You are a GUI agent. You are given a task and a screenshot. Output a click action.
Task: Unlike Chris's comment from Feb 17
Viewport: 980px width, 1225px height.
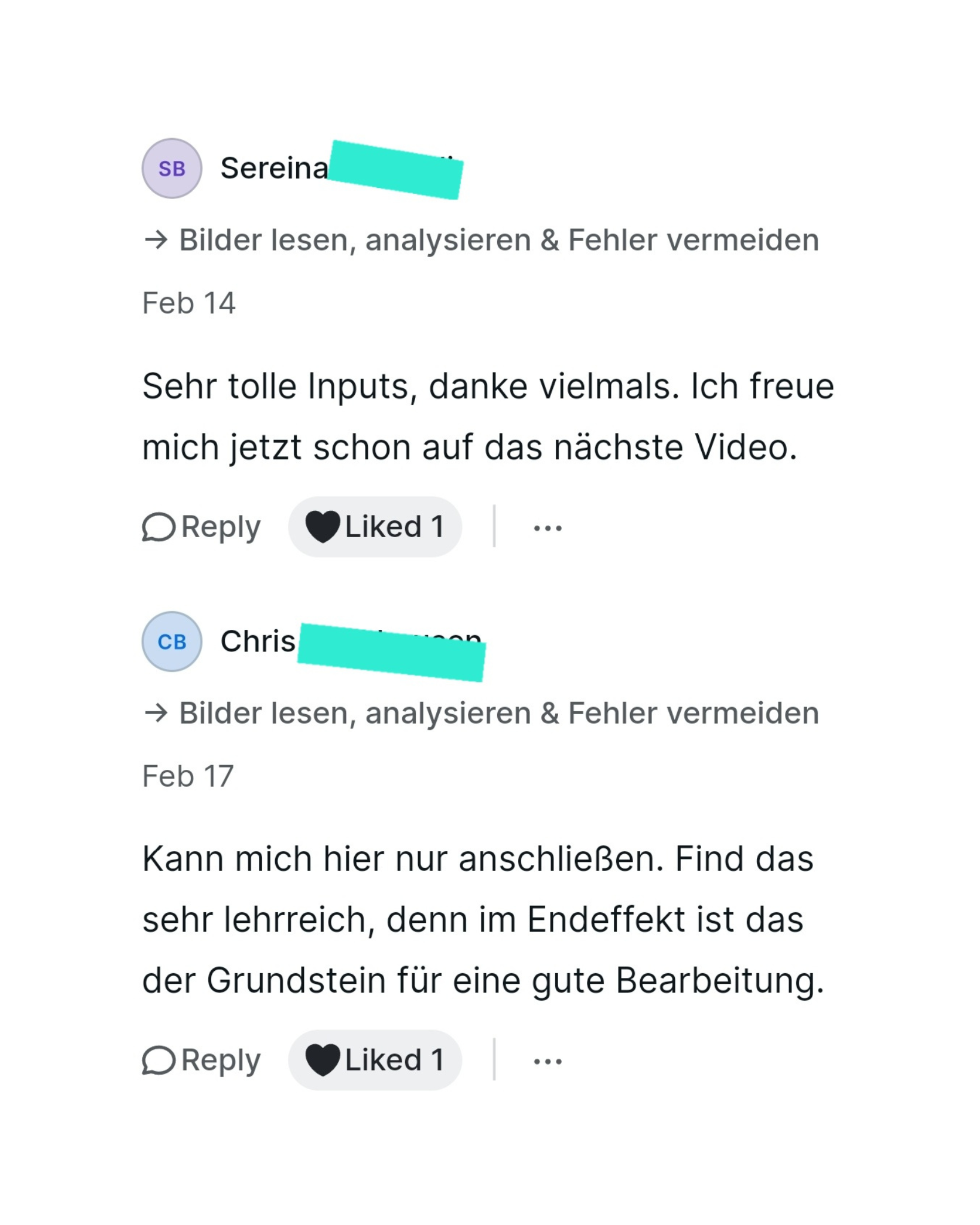375,1061
